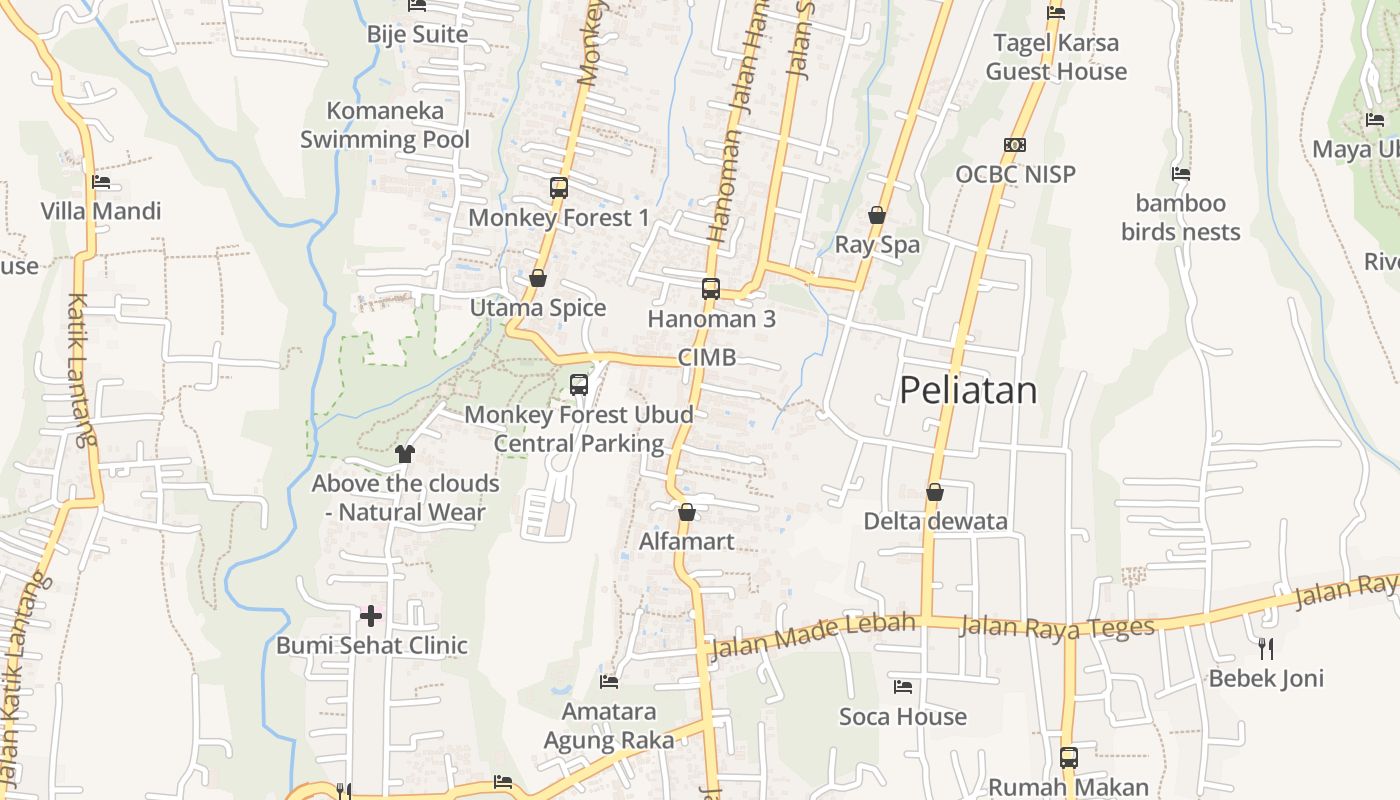Tap the Utama Spice shop marker
The image size is (1400, 800).
[x=538, y=278]
